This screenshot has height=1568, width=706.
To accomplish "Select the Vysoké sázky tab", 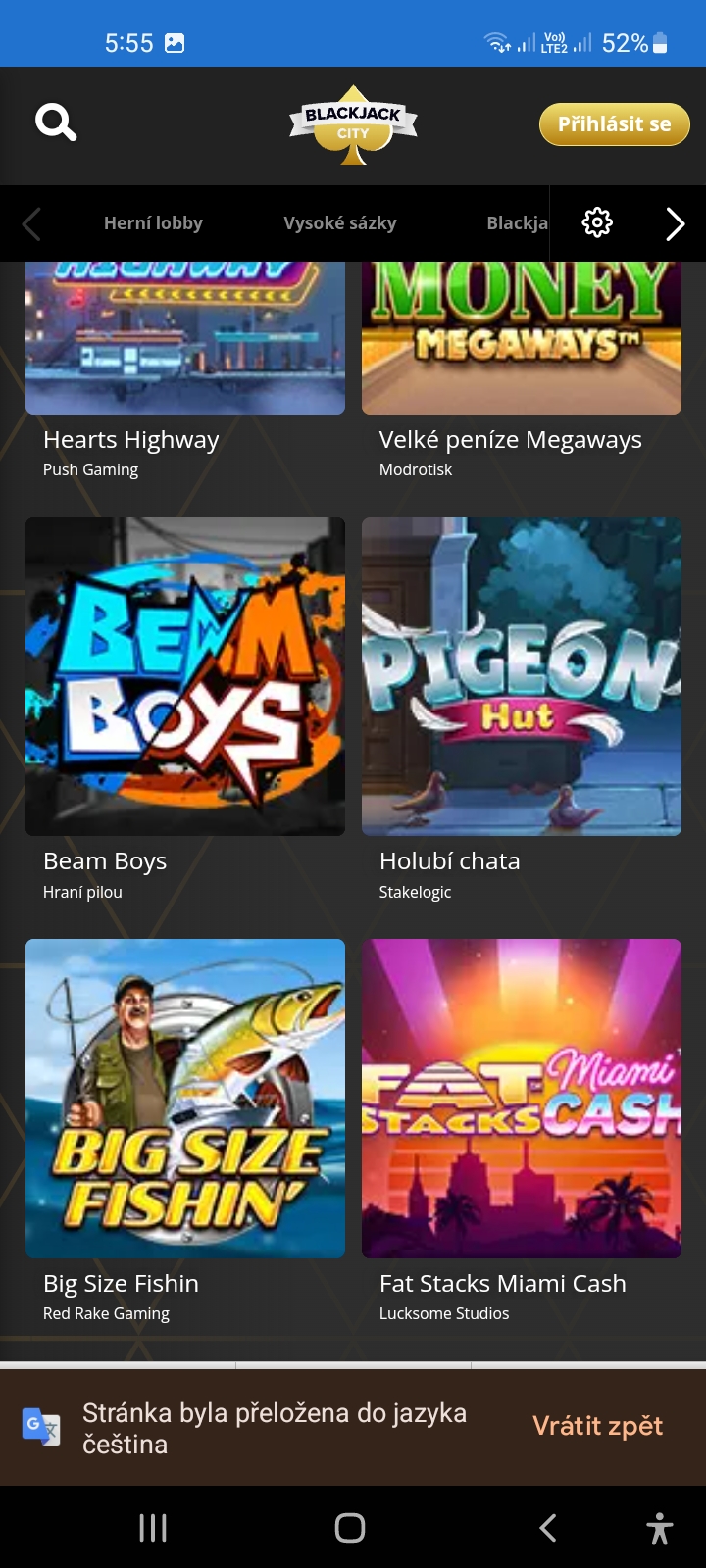I will [340, 223].
